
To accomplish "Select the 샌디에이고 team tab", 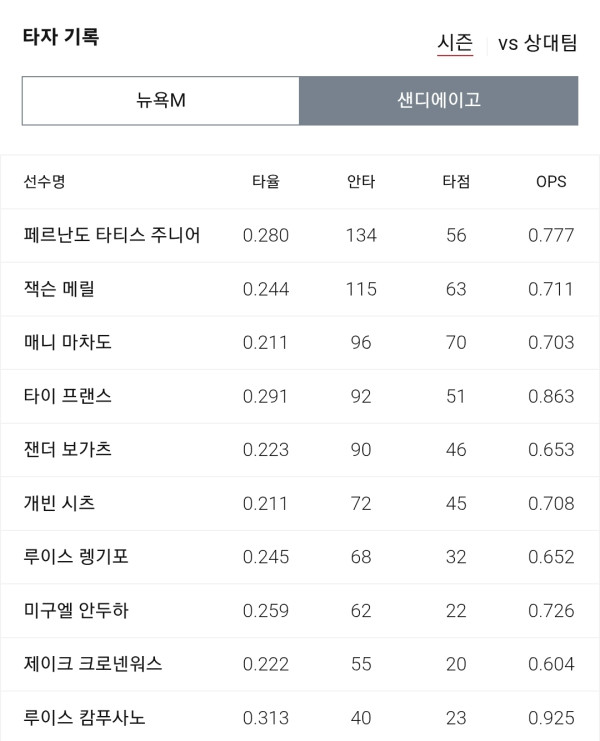I will pyautogui.click(x=438, y=101).
